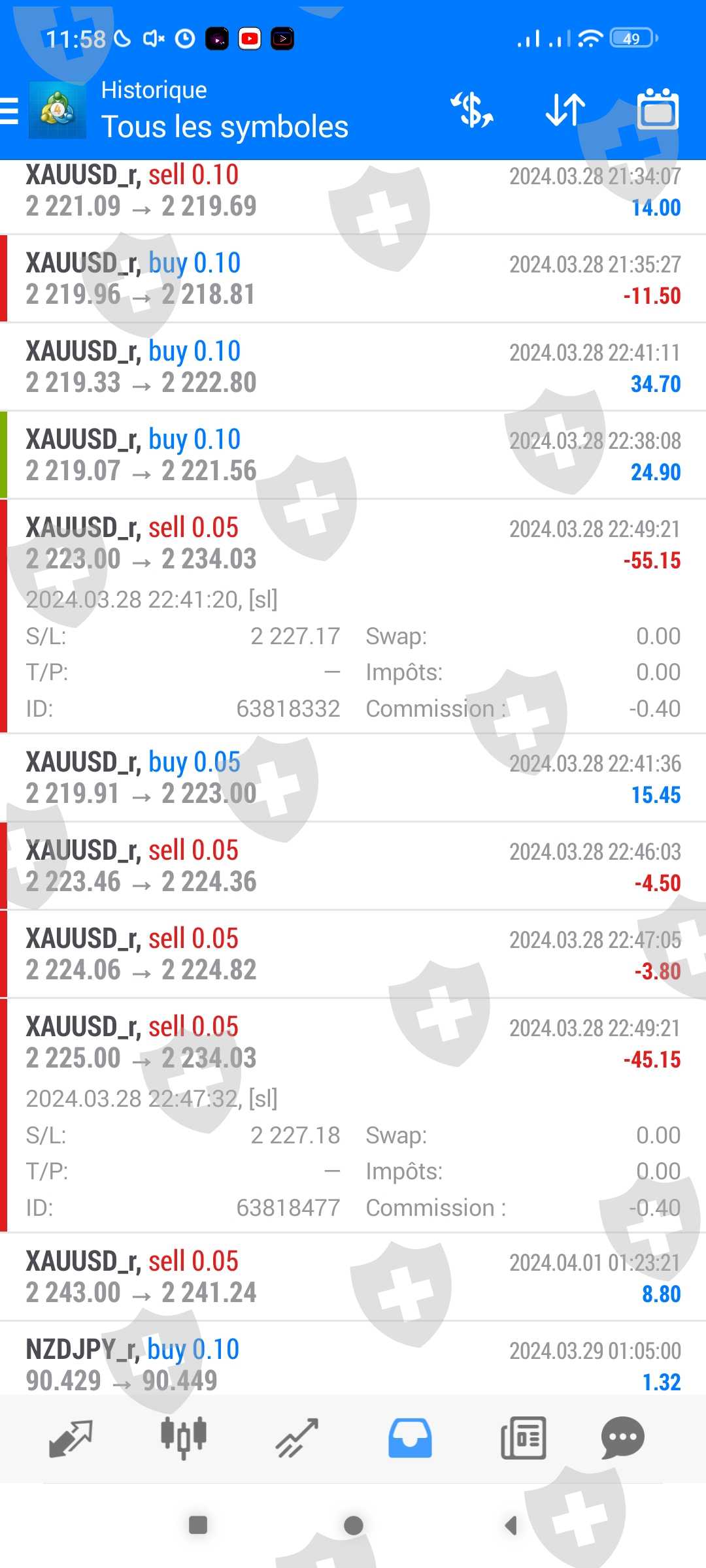The height and width of the screenshot is (1568, 706).
Task: Open the symbol filter icon
Action: 472,110
